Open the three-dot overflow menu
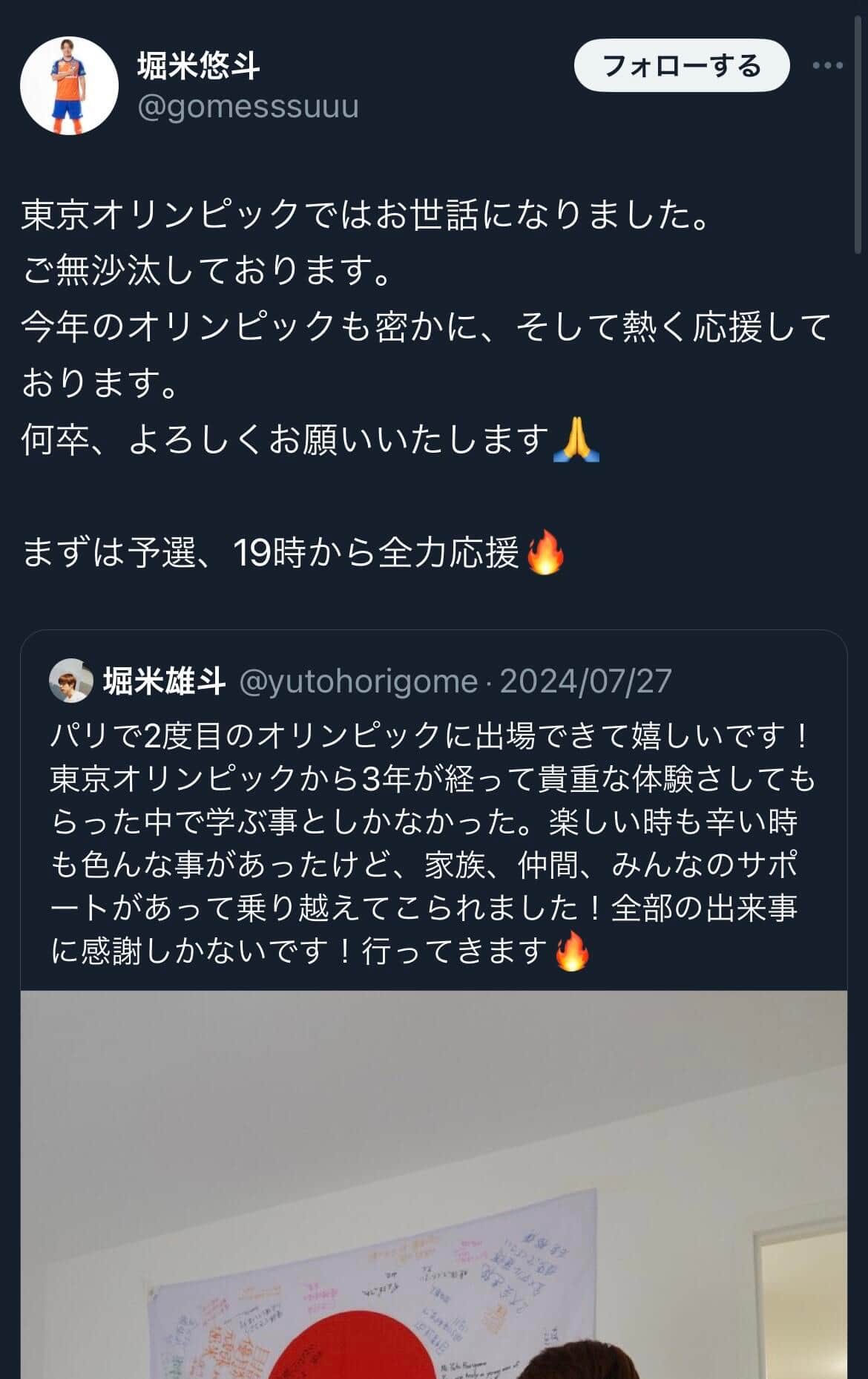The image size is (868, 1379). pyautogui.click(x=827, y=65)
